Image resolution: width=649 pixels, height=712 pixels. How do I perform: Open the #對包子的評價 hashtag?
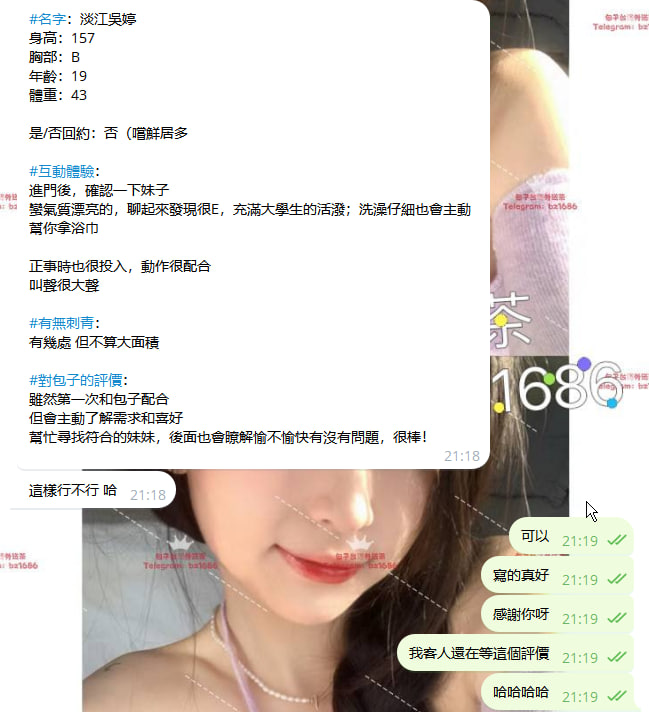click(76, 380)
